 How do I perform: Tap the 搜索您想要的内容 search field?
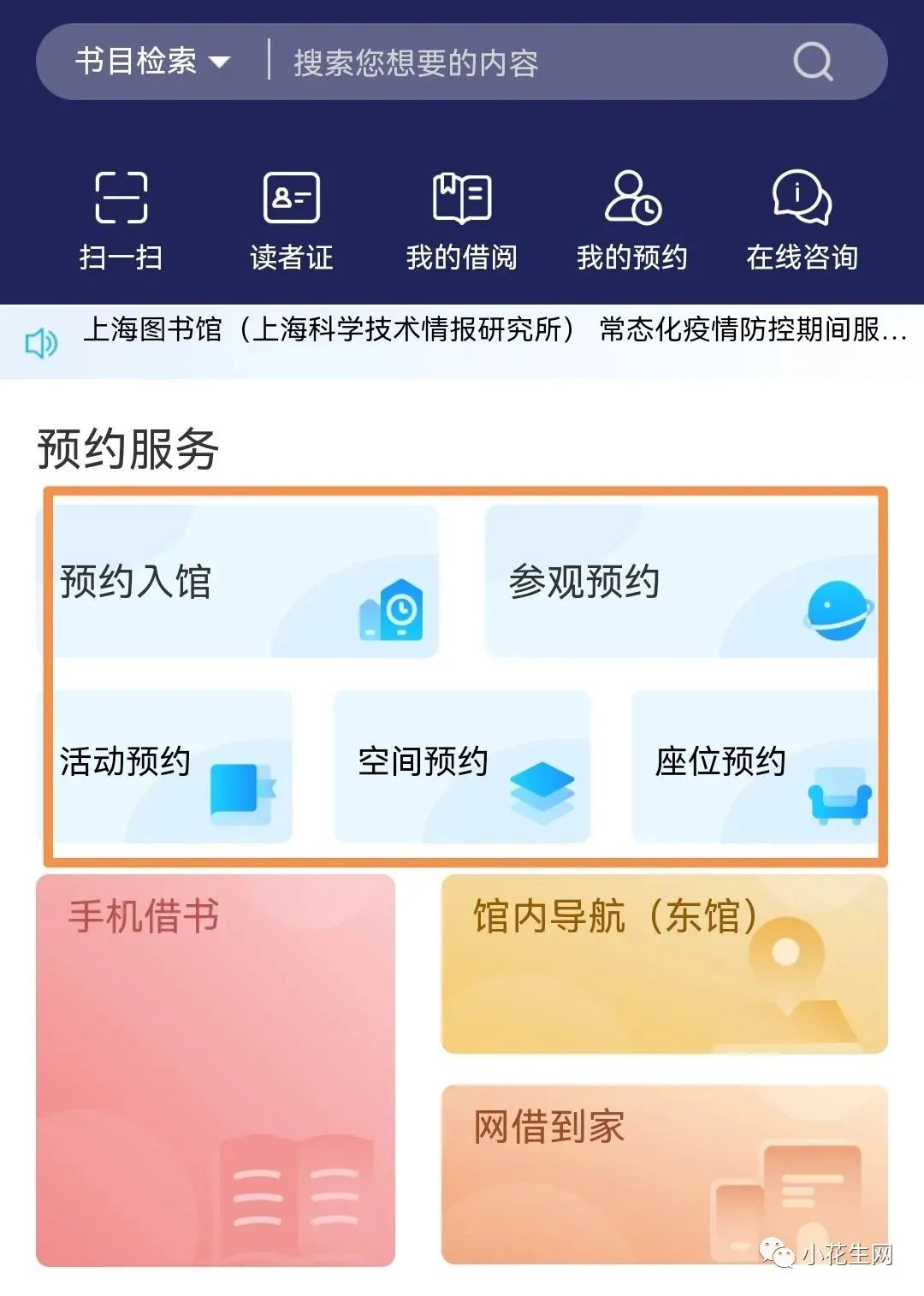click(513, 62)
